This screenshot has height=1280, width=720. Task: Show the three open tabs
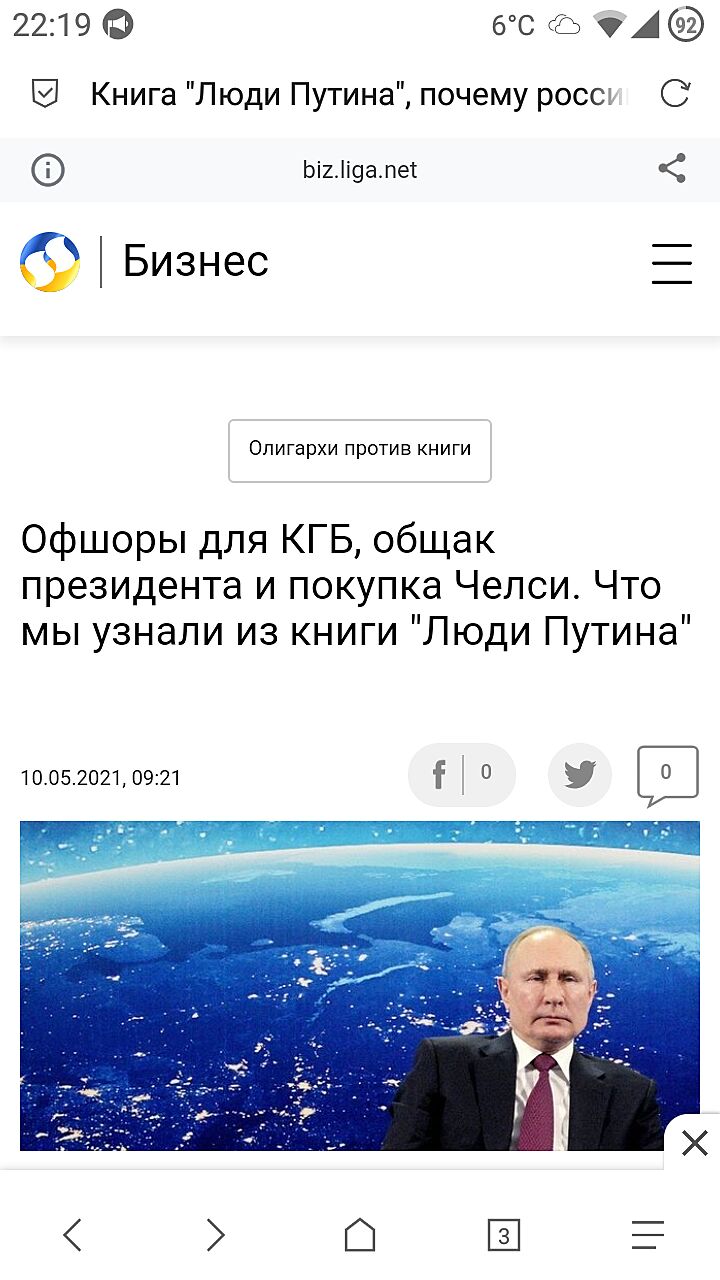pyautogui.click(x=503, y=1236)
